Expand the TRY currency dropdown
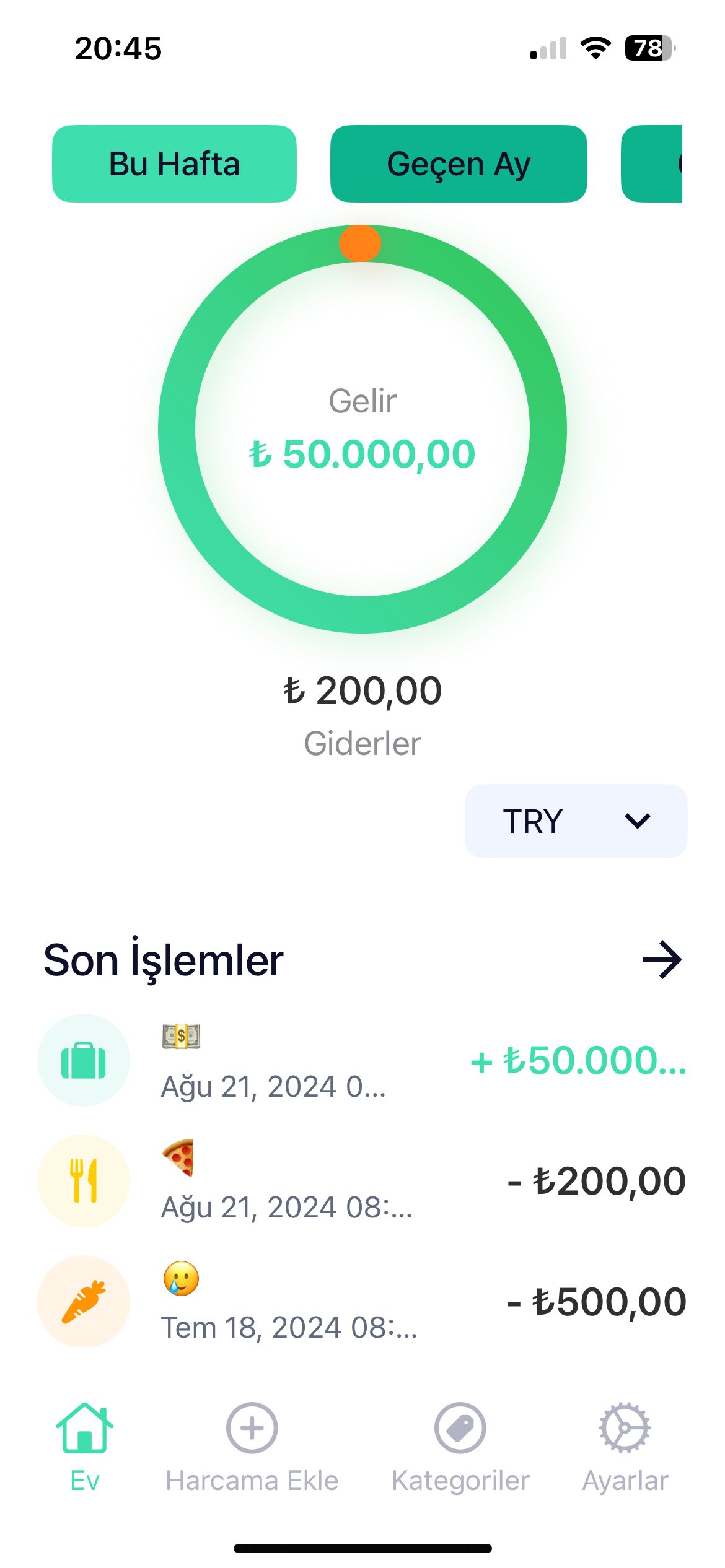 point(576,821)
